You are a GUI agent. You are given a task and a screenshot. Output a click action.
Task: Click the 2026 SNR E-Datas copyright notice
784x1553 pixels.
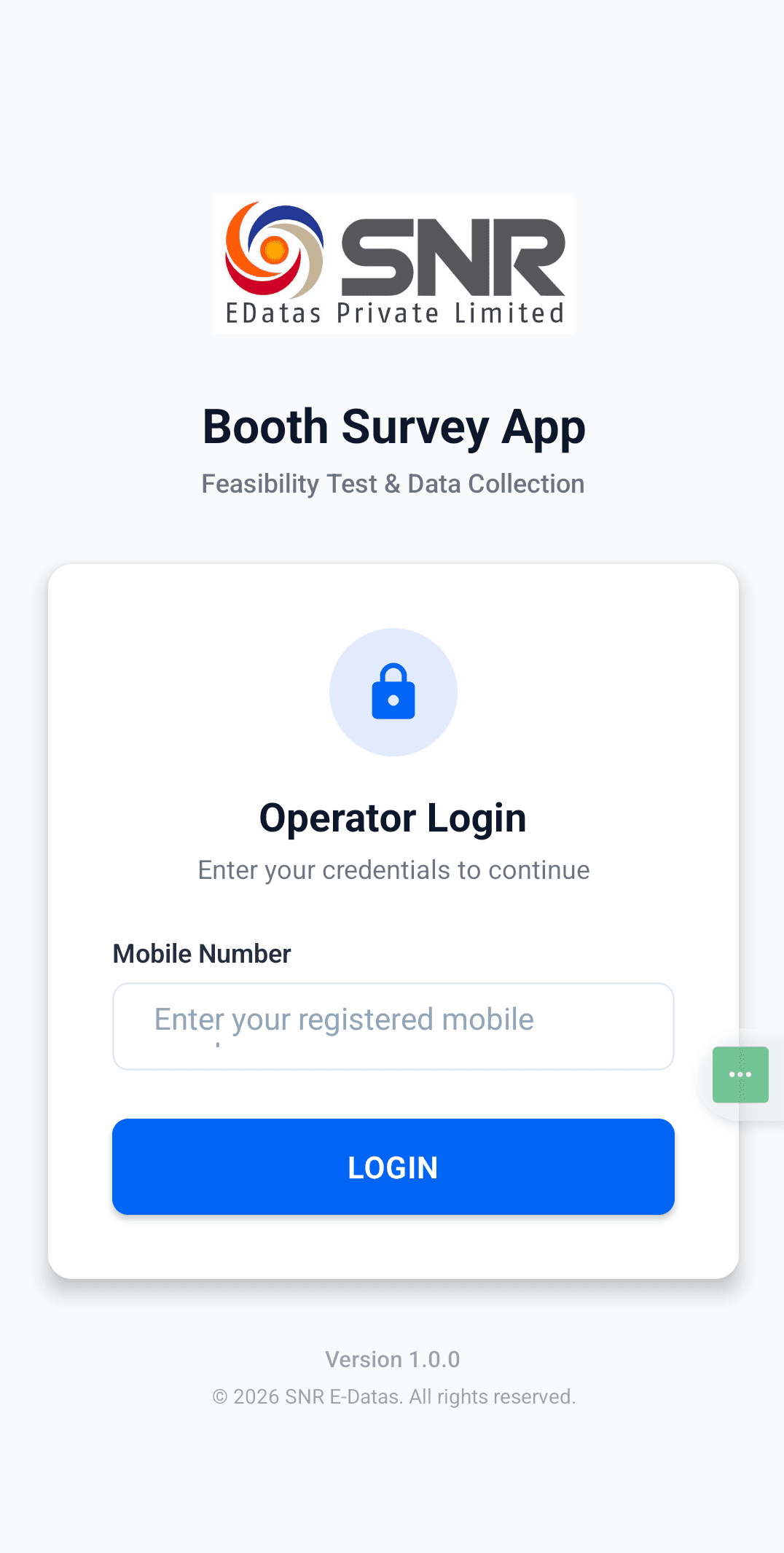(x=393, y=1396)
